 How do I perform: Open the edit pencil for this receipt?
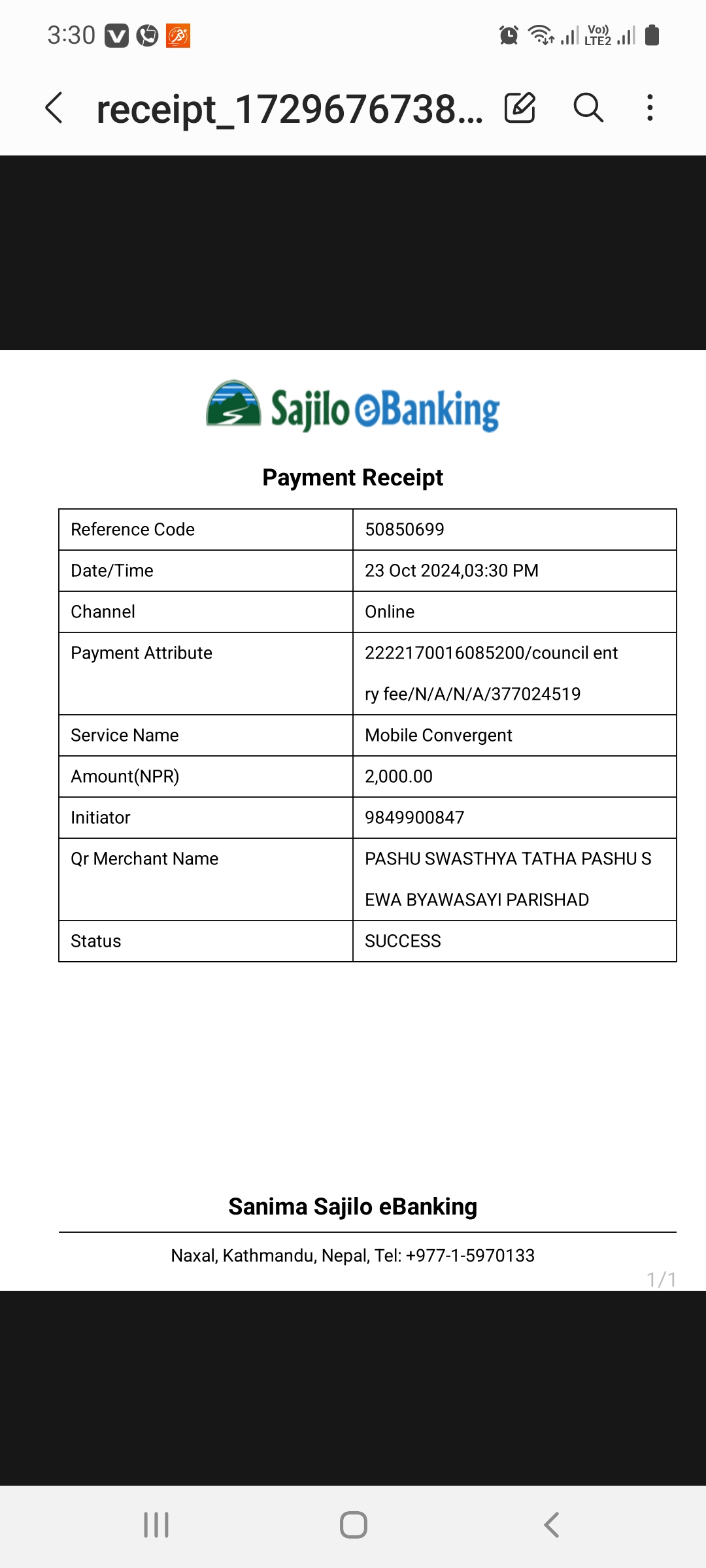520,108
